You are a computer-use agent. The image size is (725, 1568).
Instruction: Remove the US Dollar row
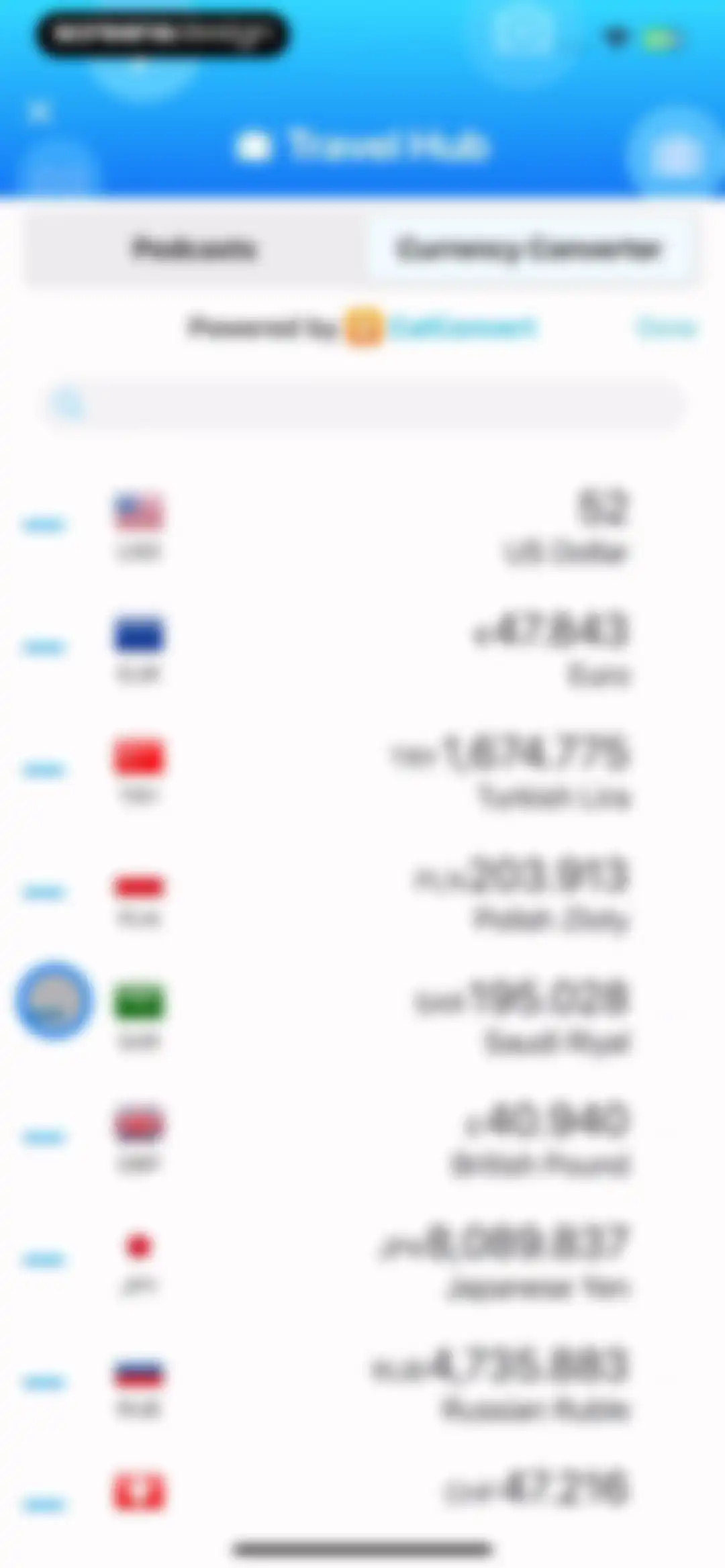coord(44,524)
